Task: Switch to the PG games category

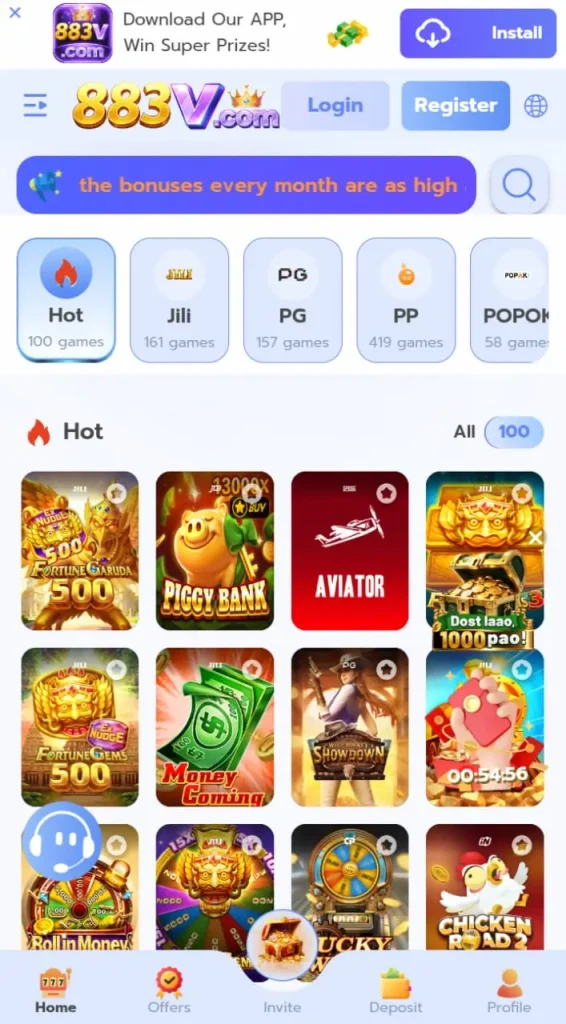Action: click(x=292, y=300)
